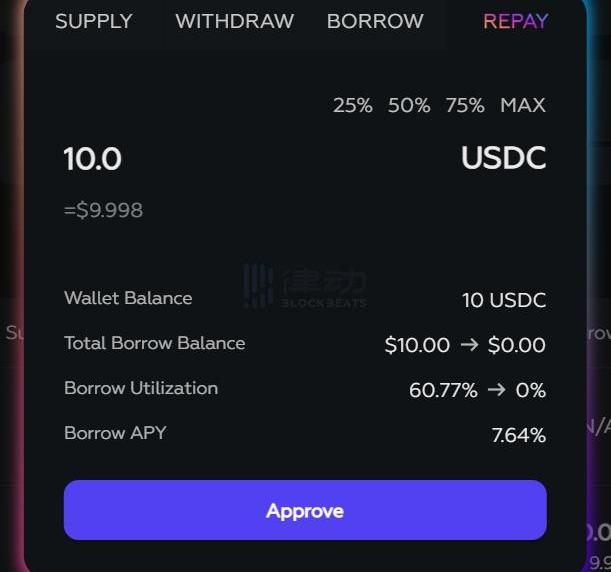Set repay amount to 25%
Viewport: 611px width, 572px height.
(x=352, y=105)
